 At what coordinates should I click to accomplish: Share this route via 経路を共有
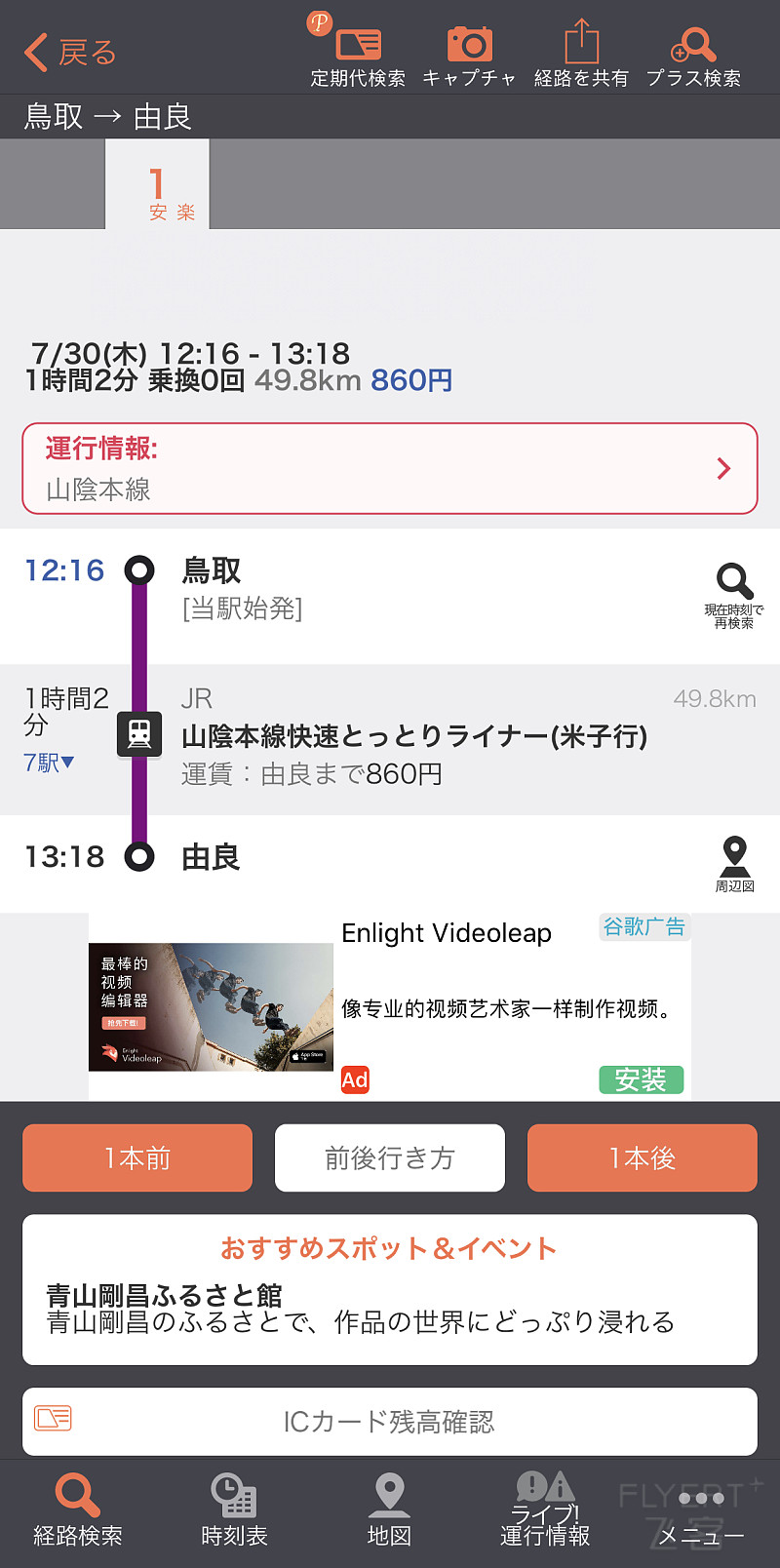coord(581,55)
